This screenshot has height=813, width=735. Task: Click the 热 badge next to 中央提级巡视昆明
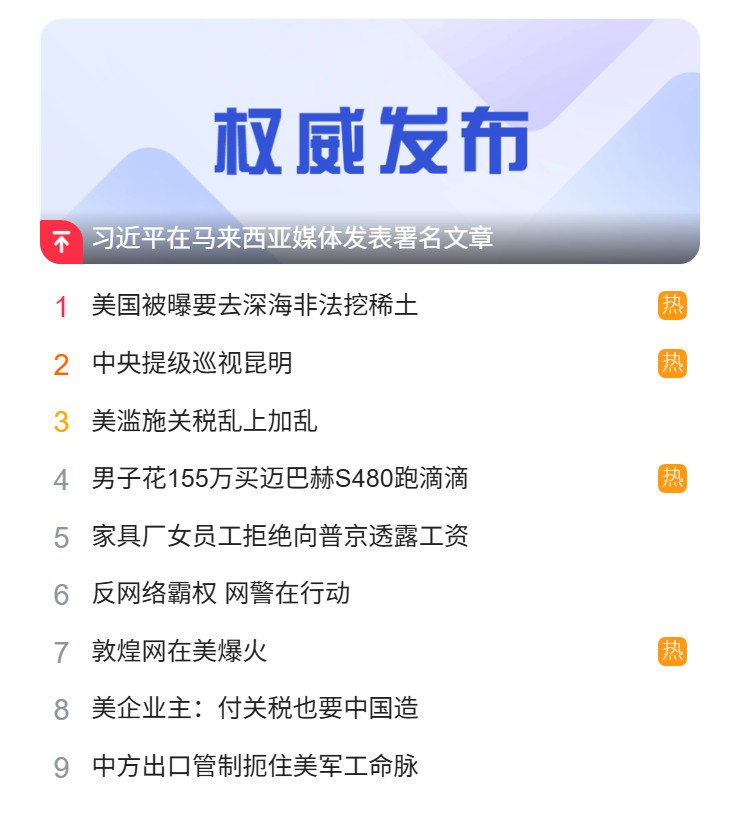pyautogui.click(x=673, y=361)
